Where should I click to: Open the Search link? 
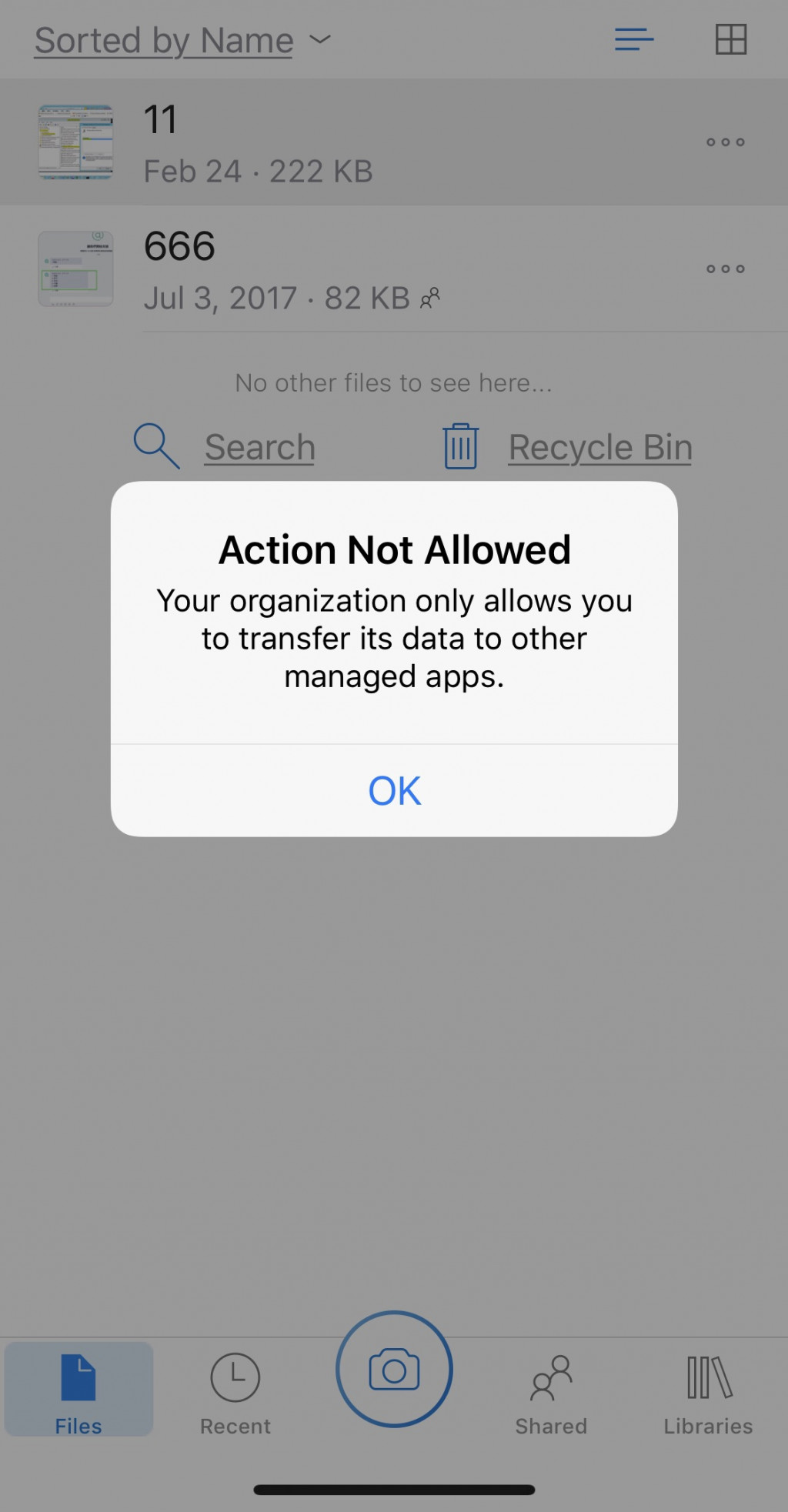(259, 447)
